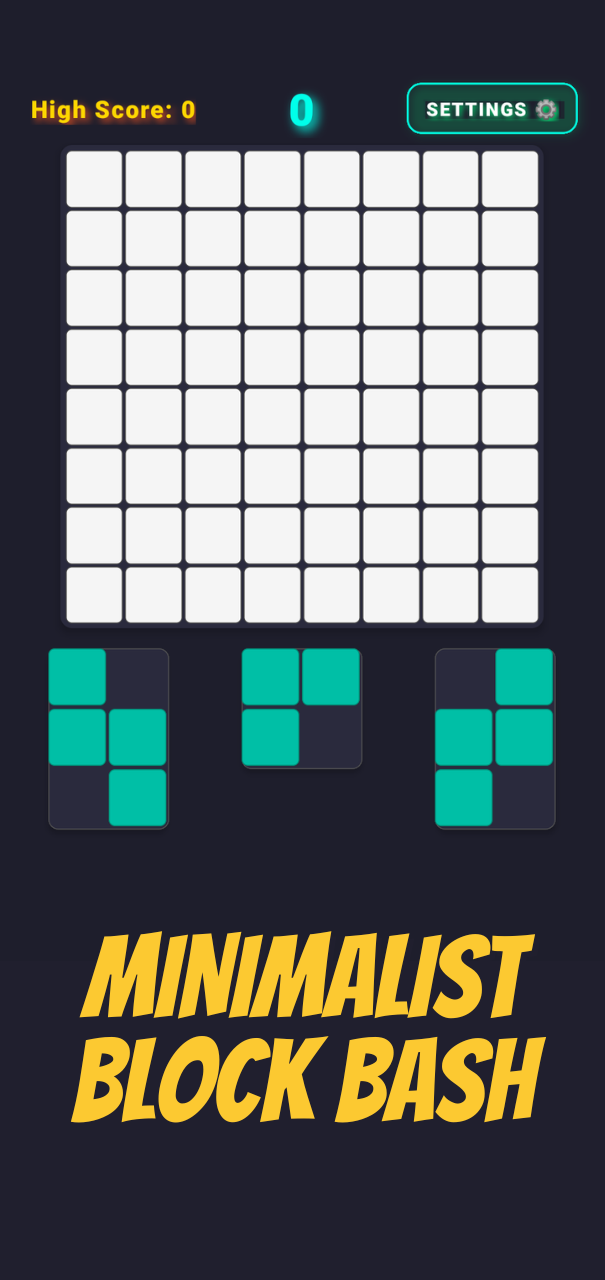Open the Settings button
Image resolution: width=605 pixels, height=1280 pixels.
(x=492, y=109)
